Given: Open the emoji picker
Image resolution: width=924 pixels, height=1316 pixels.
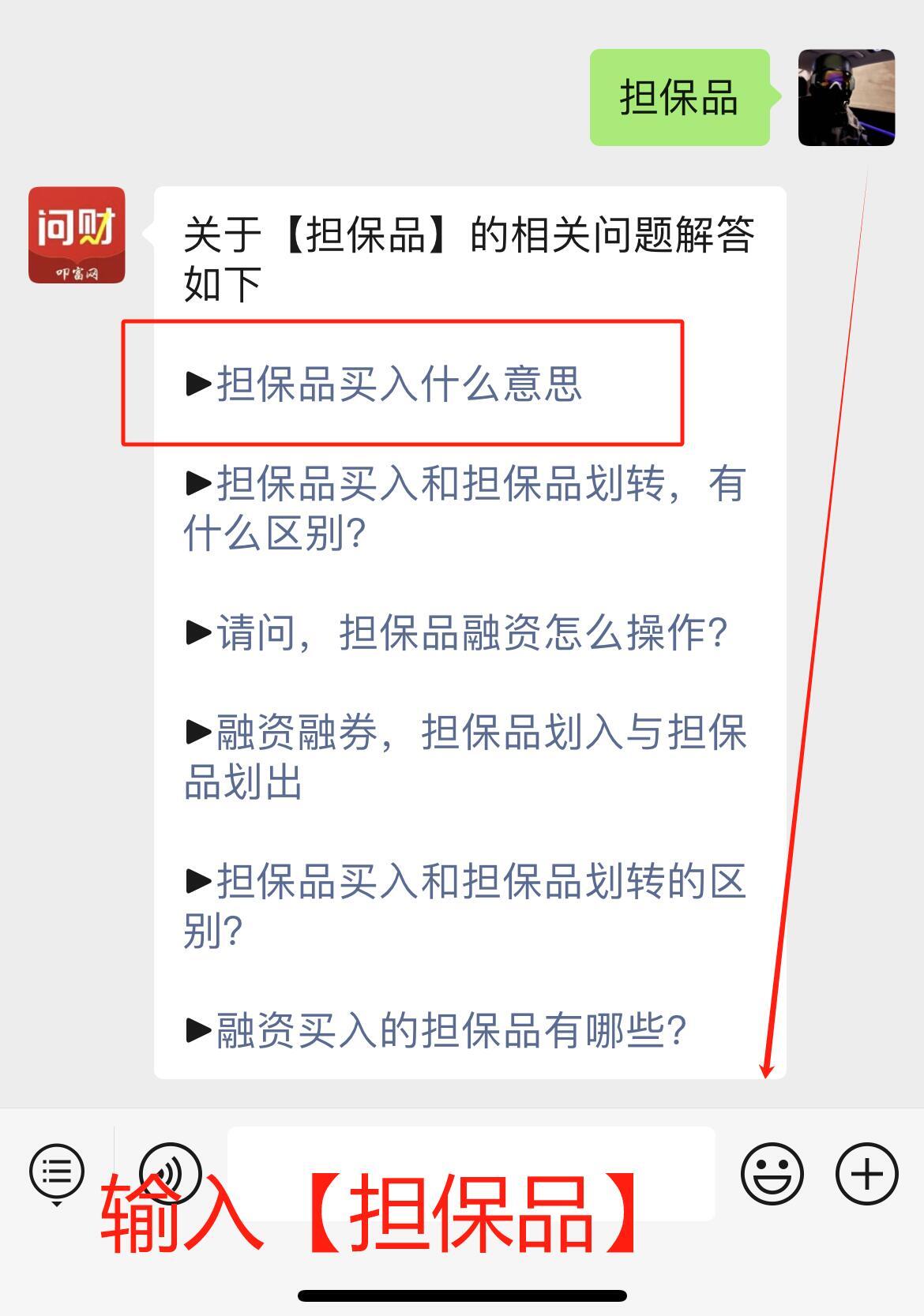Looking at the screenshot, I should (x=772, y=1174).
